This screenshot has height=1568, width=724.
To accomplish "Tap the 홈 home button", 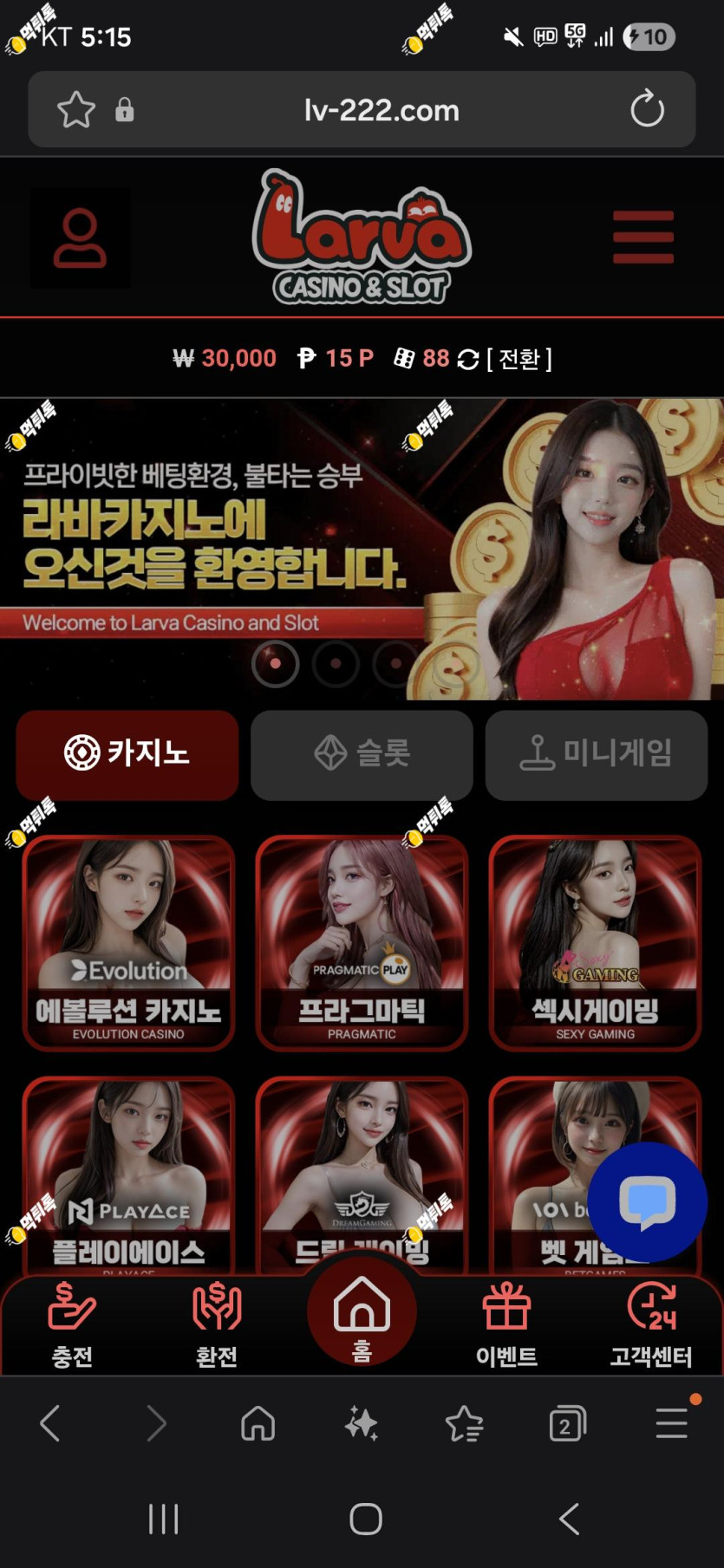I will coord(362,1316).
